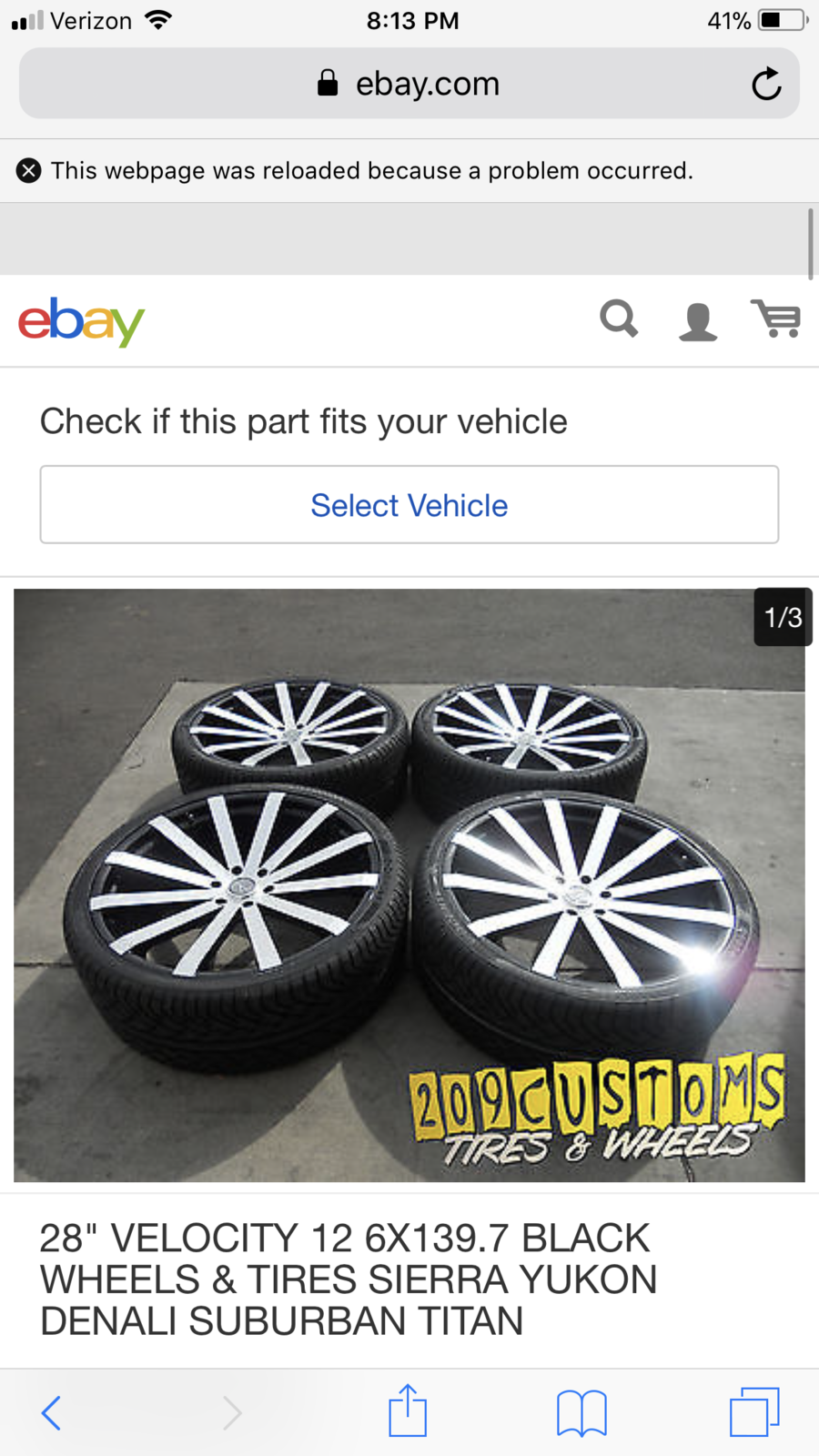Image resolution: width=819 pixels, height=1456 pixels.
Task: Open the eBay home logo
Action: (x=81, y=321)
